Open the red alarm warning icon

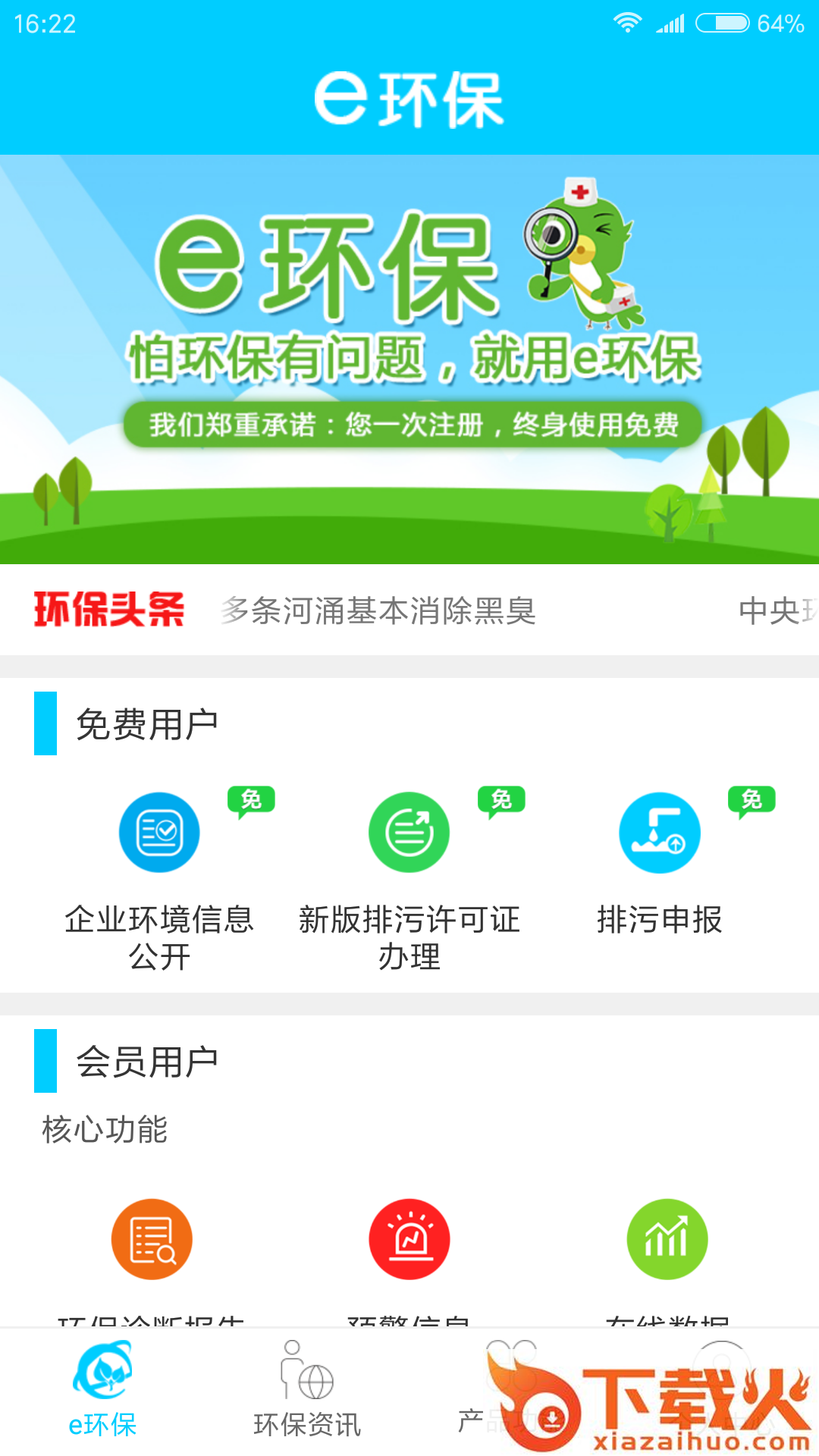tap(409, 1239)
